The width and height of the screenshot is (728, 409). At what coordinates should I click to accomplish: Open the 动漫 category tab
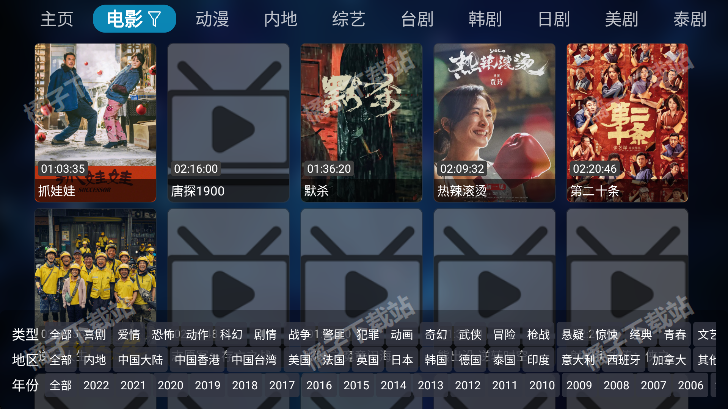pyautogui.click(x=211, y=19)
